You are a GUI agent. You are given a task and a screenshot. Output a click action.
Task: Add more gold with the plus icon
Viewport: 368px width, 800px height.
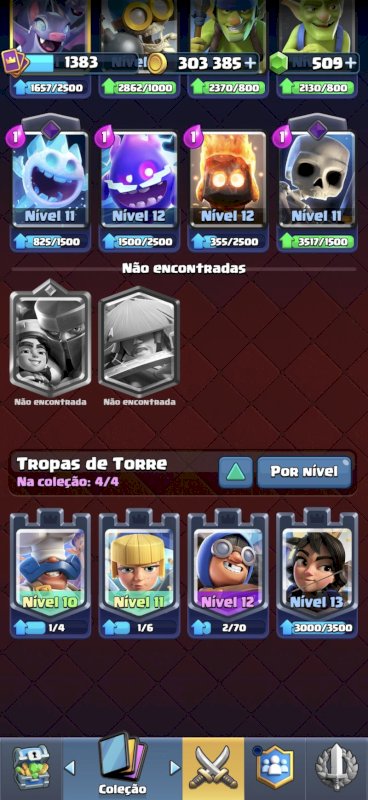click(x=250, y=63)
